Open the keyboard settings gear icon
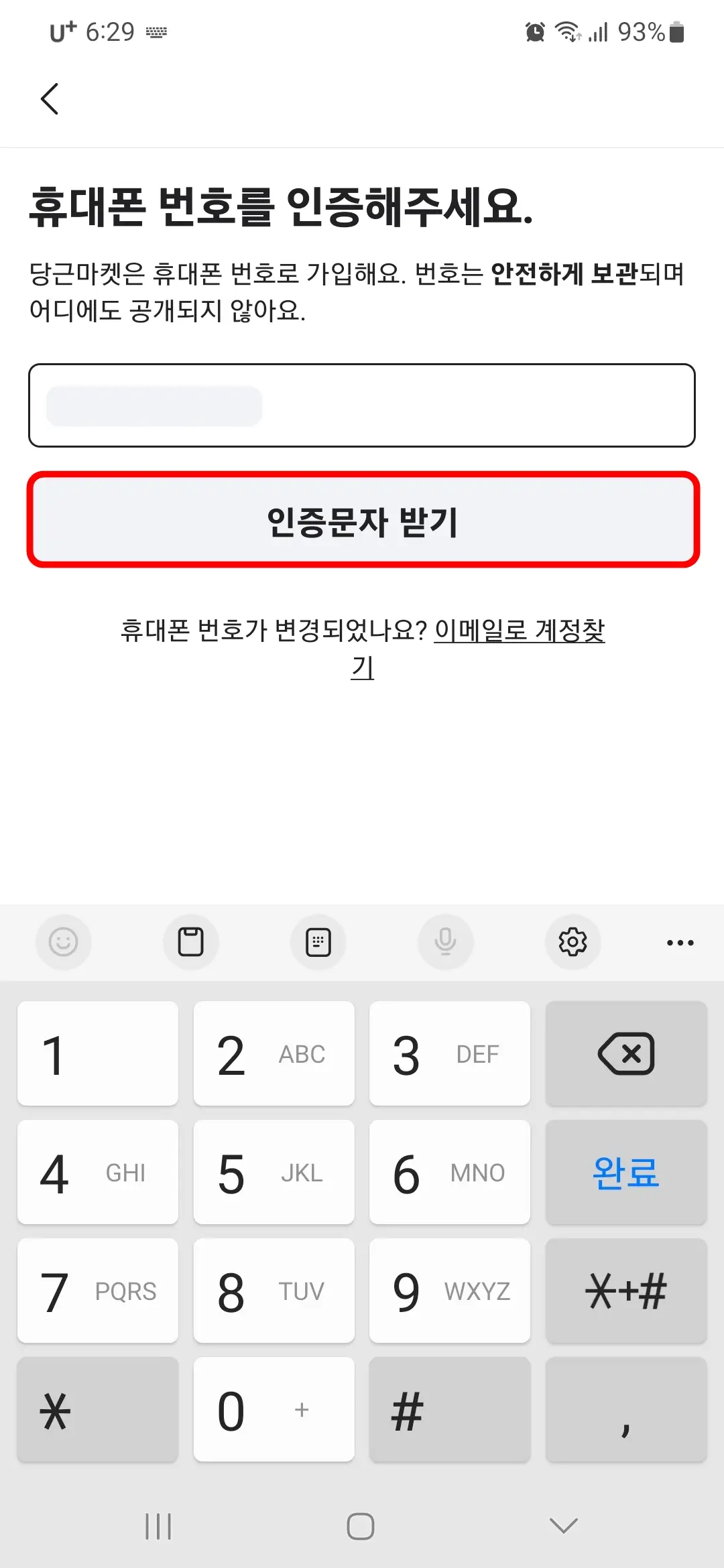The image size is (724, 1568). pyautogui.click(x=572, y=942)
